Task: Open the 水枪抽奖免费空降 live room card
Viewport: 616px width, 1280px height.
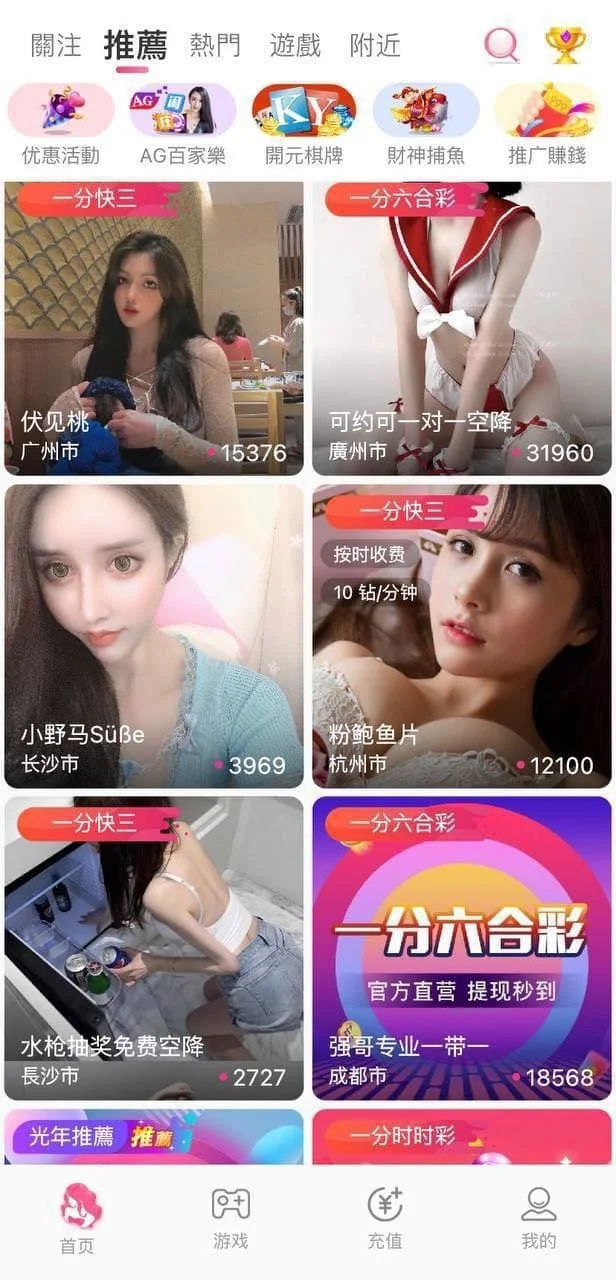Action: 154,948
